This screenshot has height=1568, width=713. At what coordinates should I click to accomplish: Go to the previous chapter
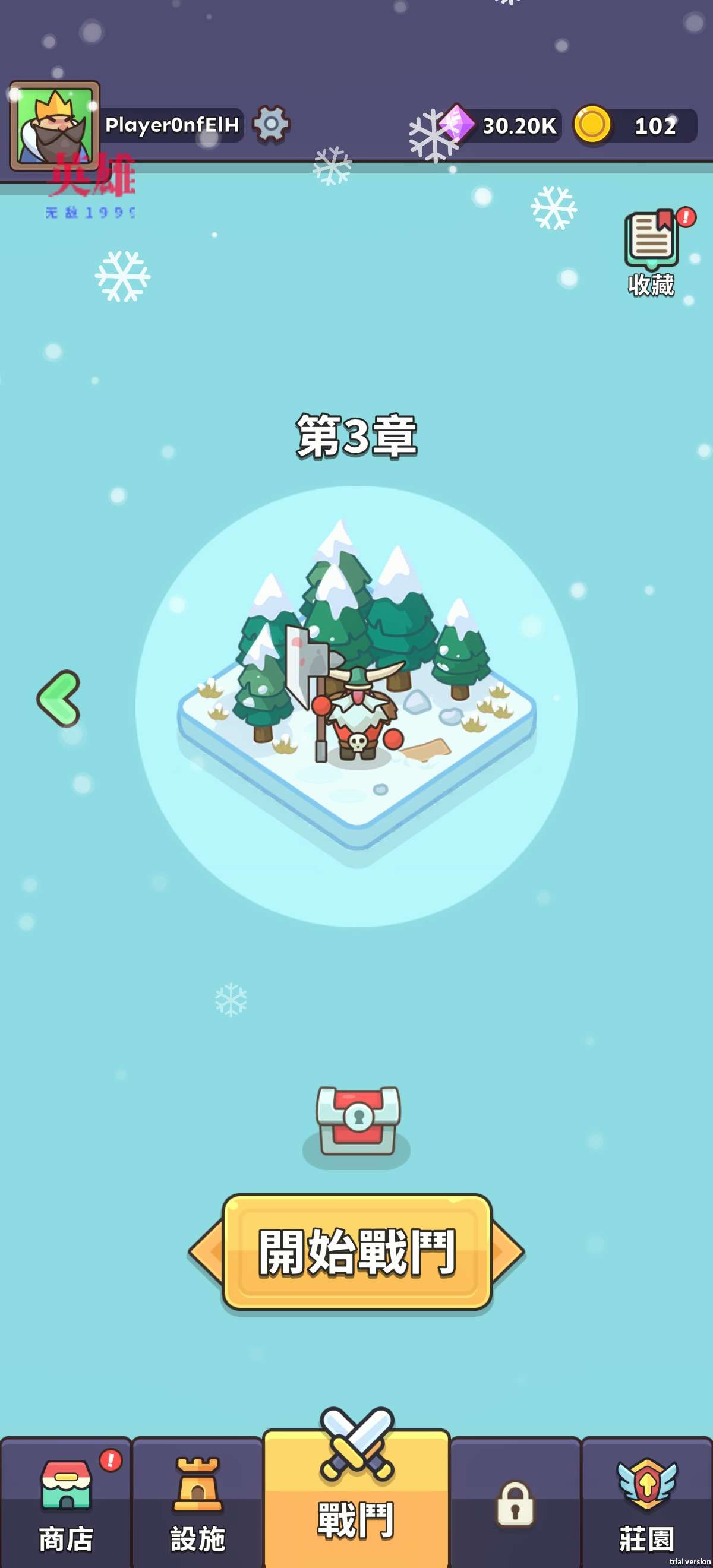[59, 699]
